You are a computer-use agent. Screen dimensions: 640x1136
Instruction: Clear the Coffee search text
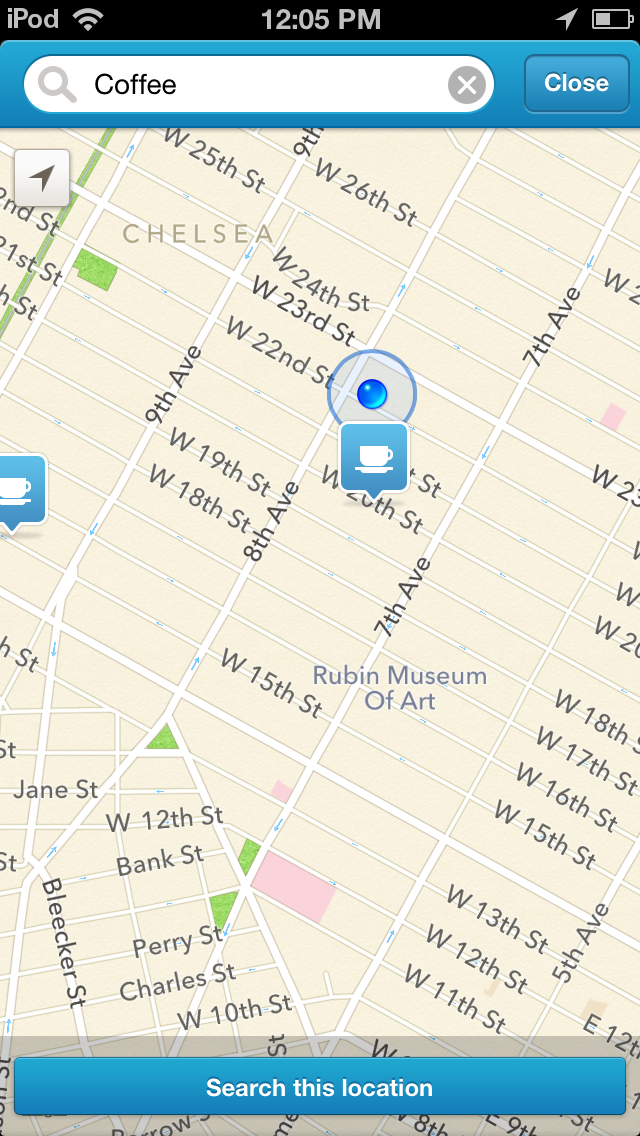[466, 85]
